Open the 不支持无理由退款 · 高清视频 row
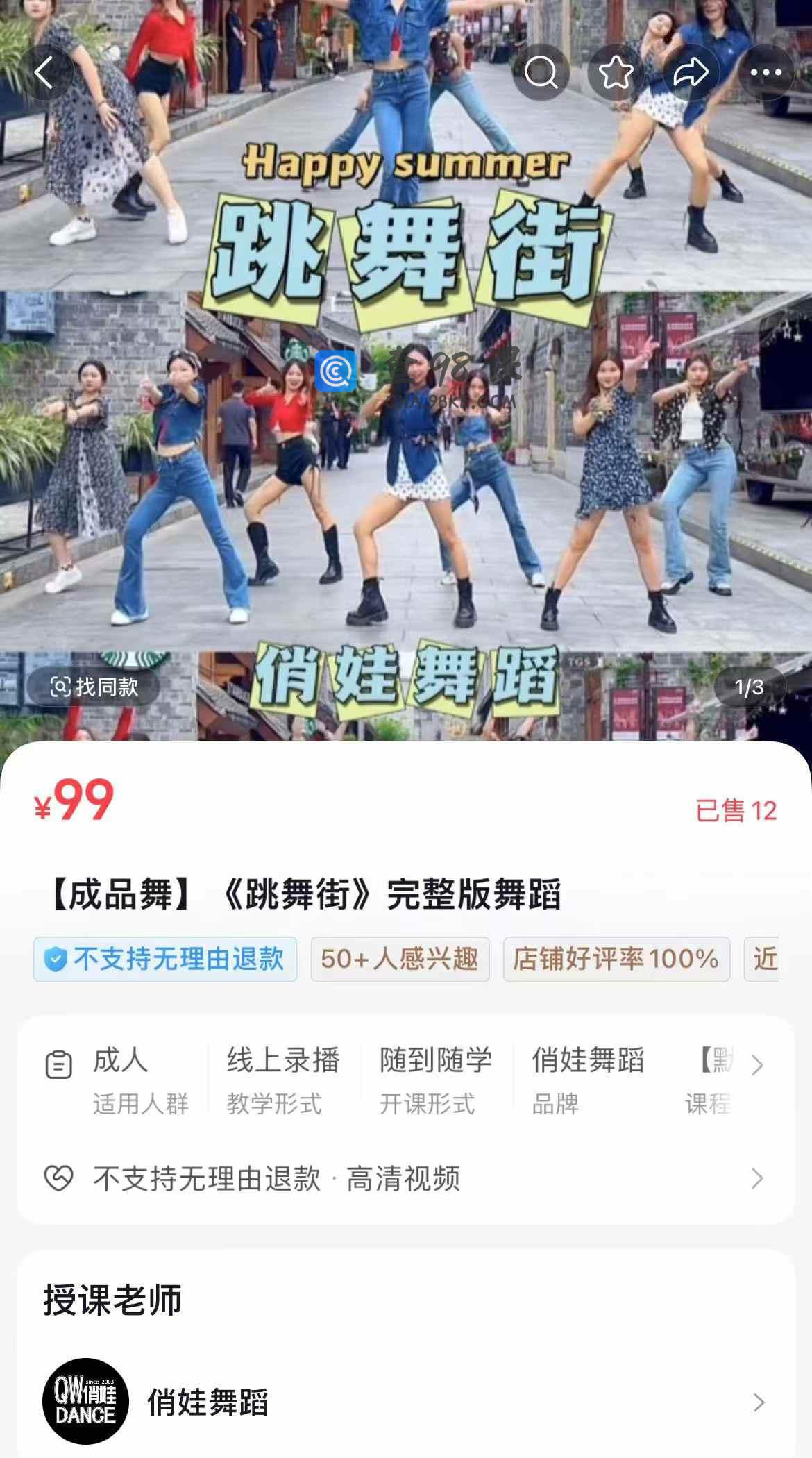This screenshot has width=812, height=1458. coord(405,1178)
